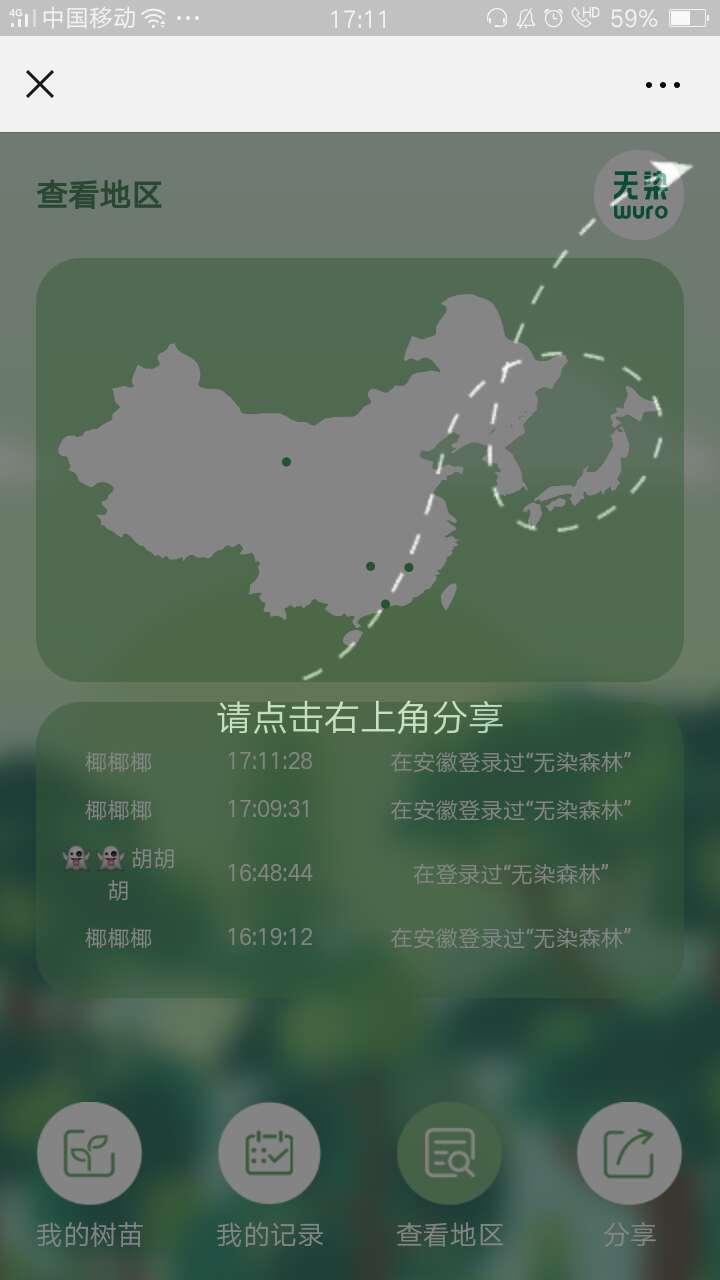This screenshot has height=1280, width=720.
Task: Click the 查看地区 magnifier-document icon
Action: 450,1152
